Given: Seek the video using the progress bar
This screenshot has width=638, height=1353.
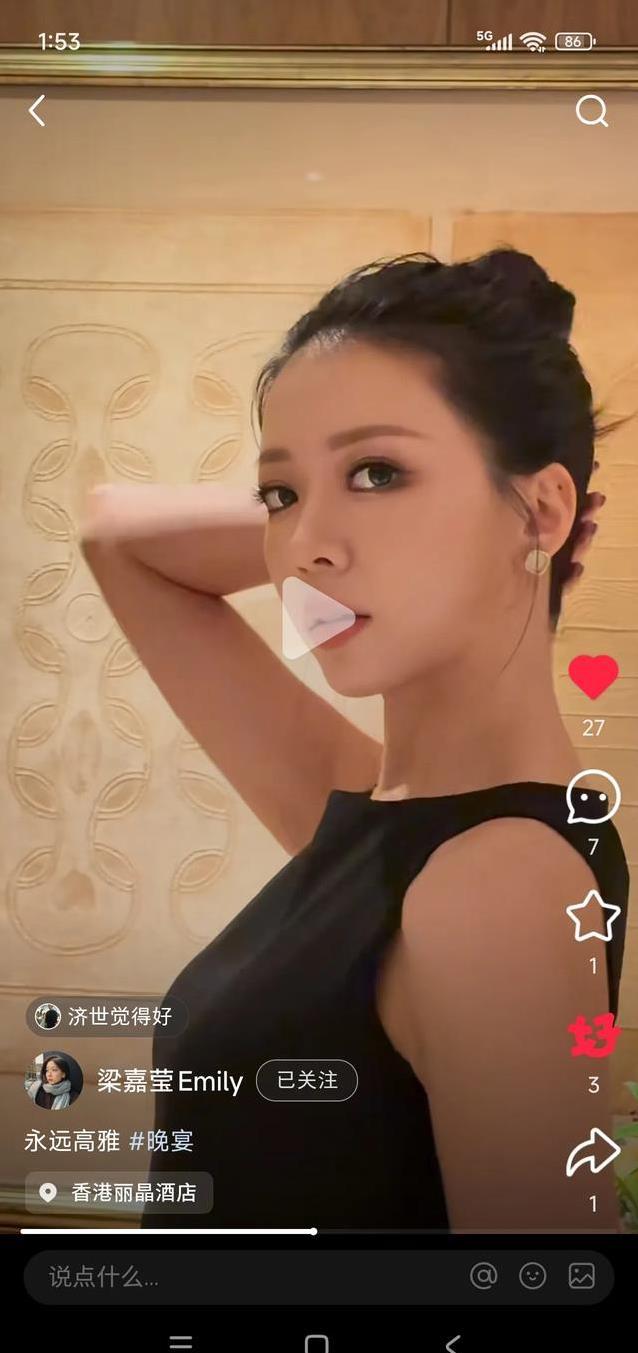Looking at the screenshot, I should (x=314, y=1231).
